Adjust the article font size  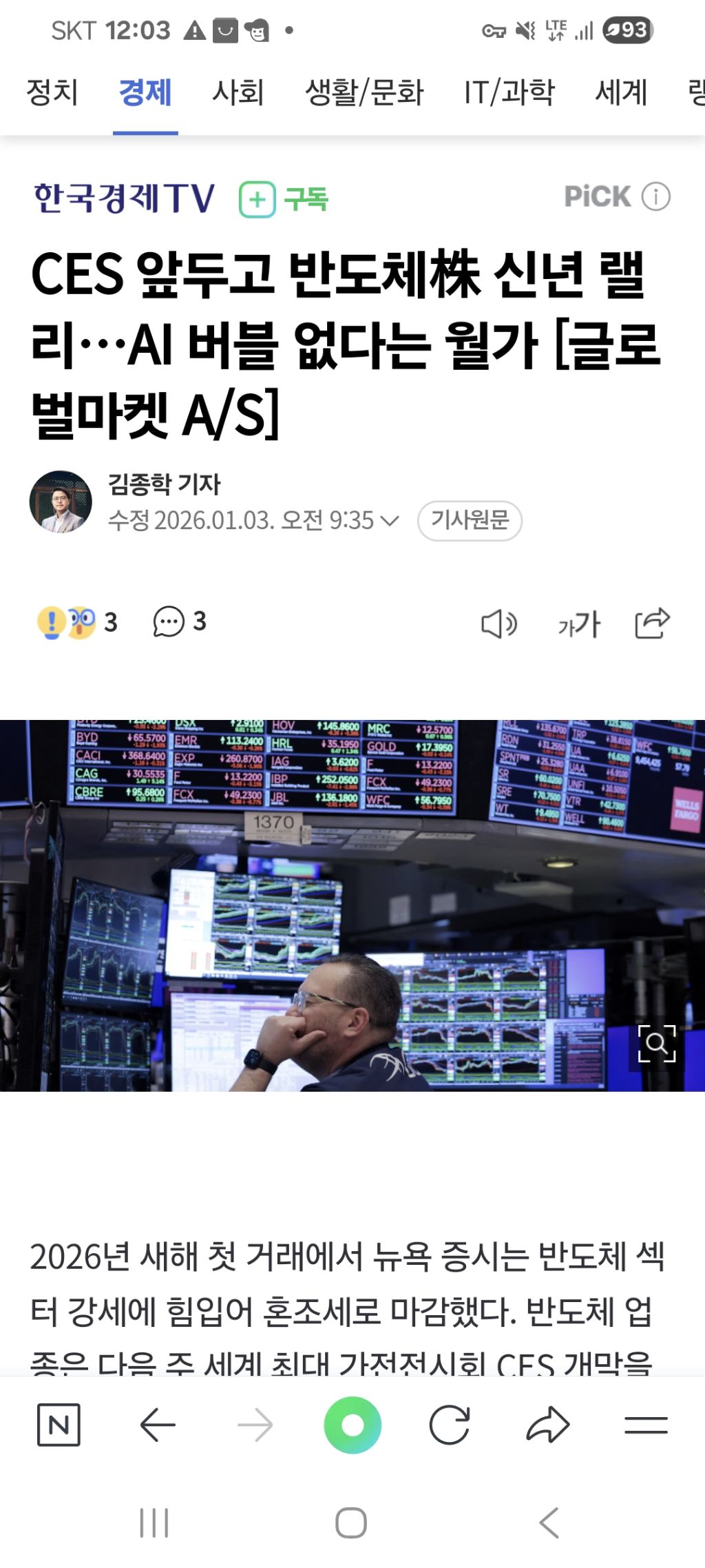pyautogui.click(x=578, y=625)
